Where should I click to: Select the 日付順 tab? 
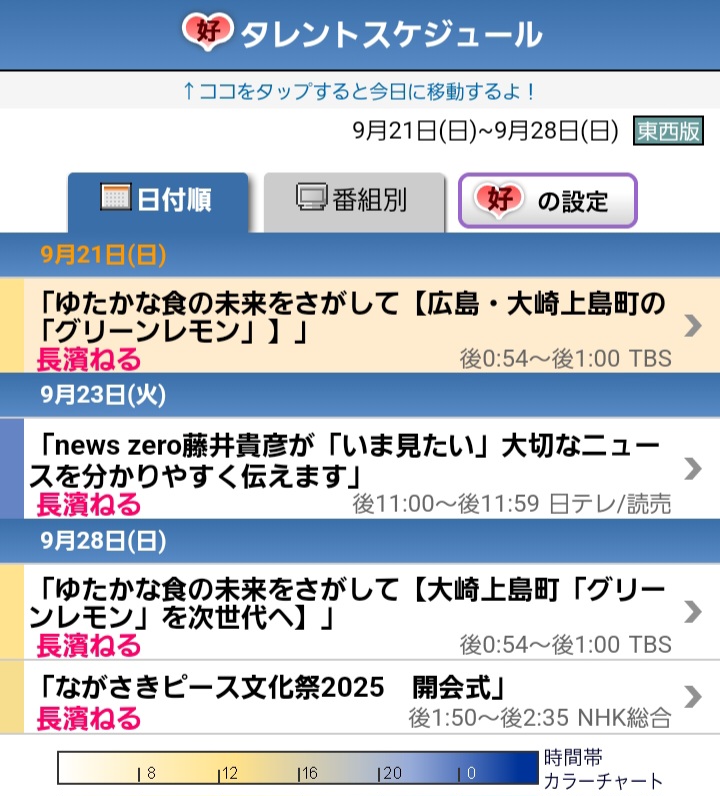pos(157,201)
